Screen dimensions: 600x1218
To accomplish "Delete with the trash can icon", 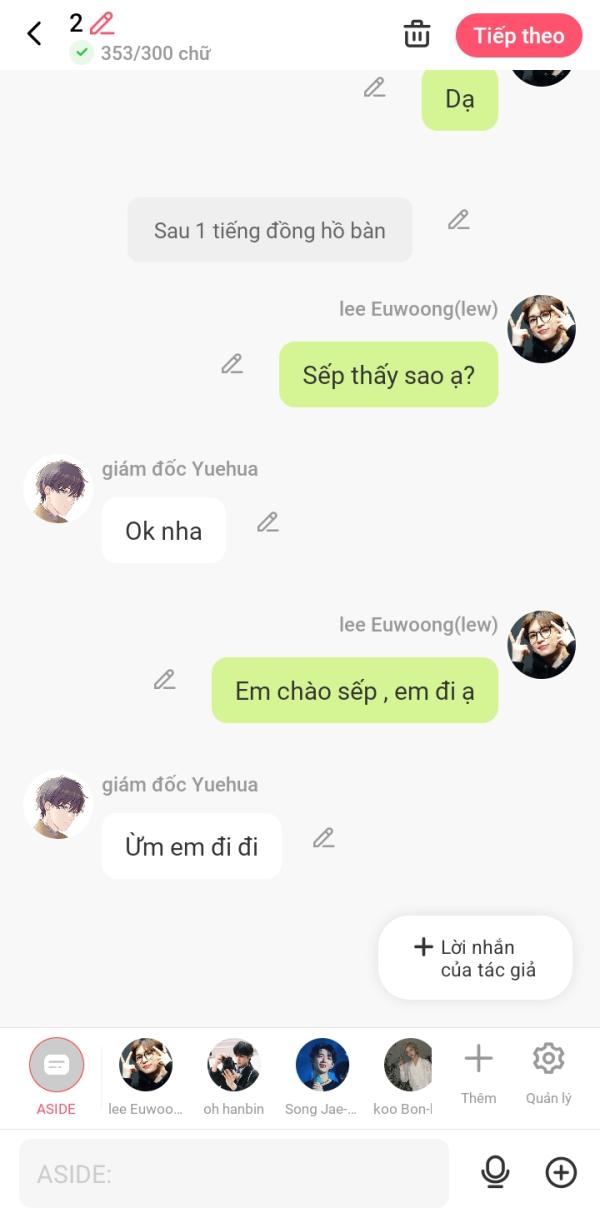I will tap(417, 34).
